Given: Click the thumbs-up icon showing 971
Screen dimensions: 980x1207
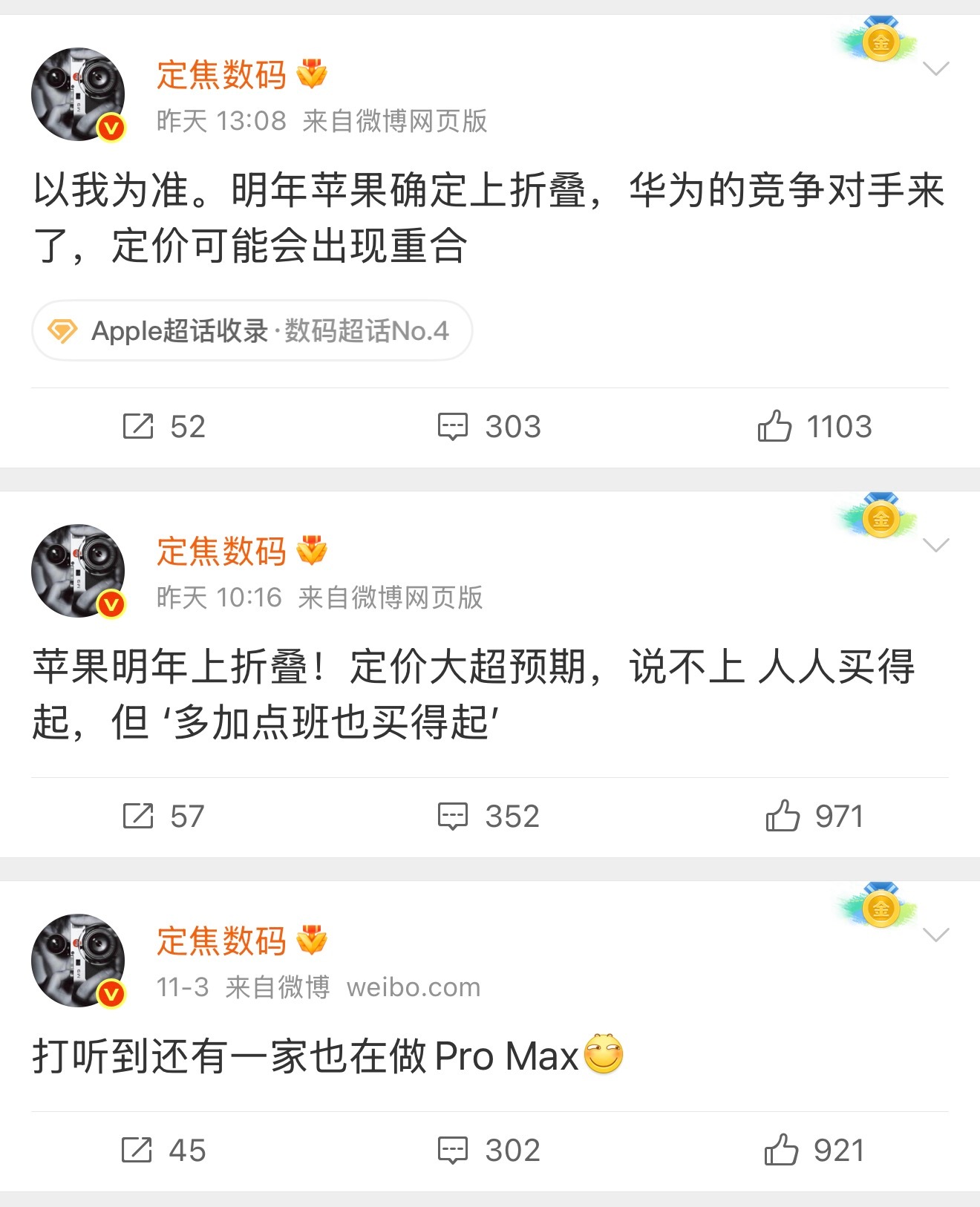Looking at the screenshot, I should 781,817.
